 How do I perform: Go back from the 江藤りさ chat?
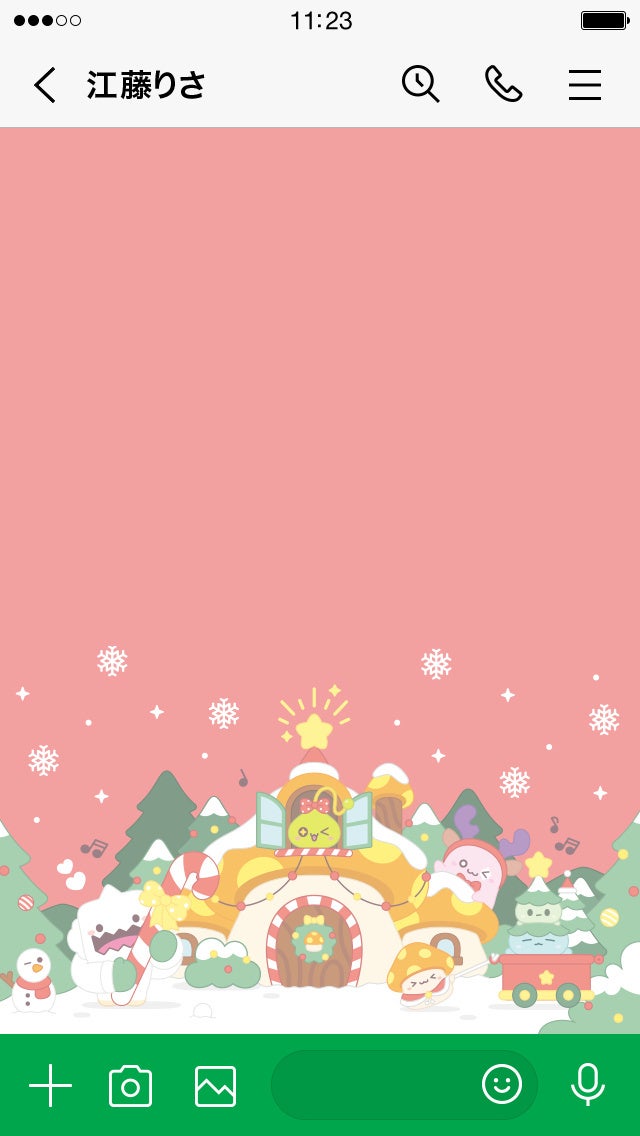coord(44,86)
